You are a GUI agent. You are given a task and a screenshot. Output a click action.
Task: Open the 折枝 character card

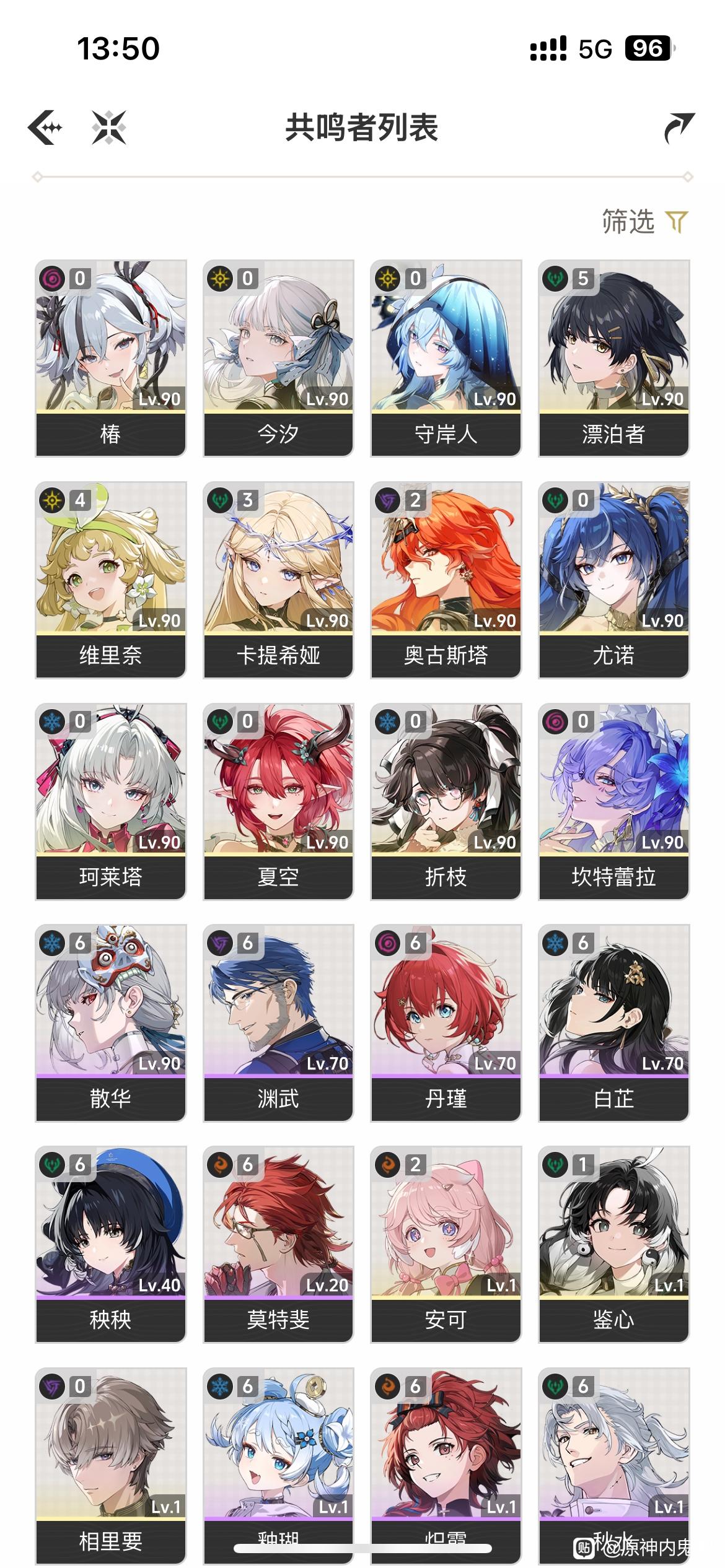click(x=446, y=801)
